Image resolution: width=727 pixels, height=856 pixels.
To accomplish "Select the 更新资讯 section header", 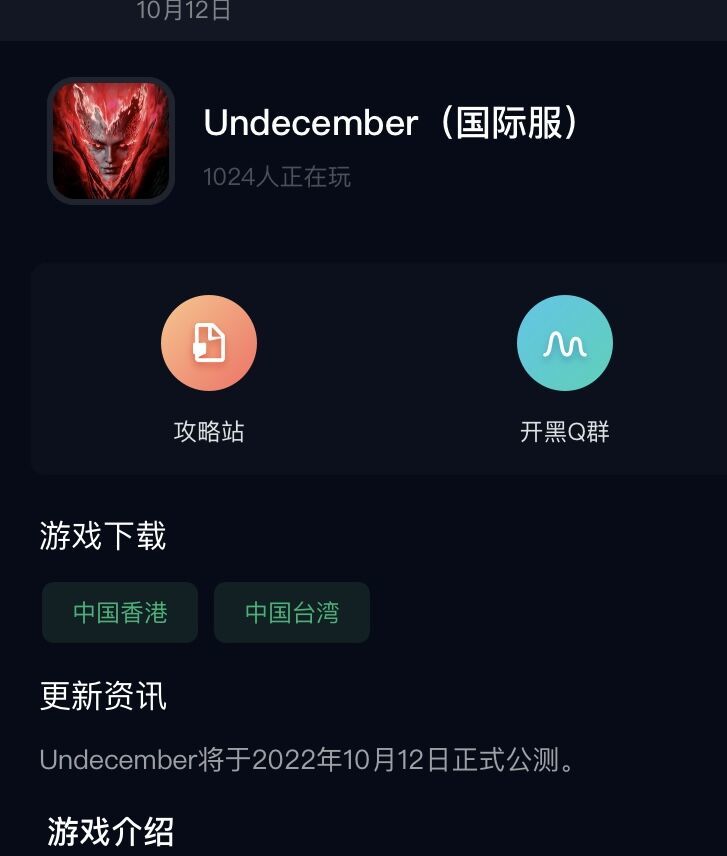I will click(101, 696).
